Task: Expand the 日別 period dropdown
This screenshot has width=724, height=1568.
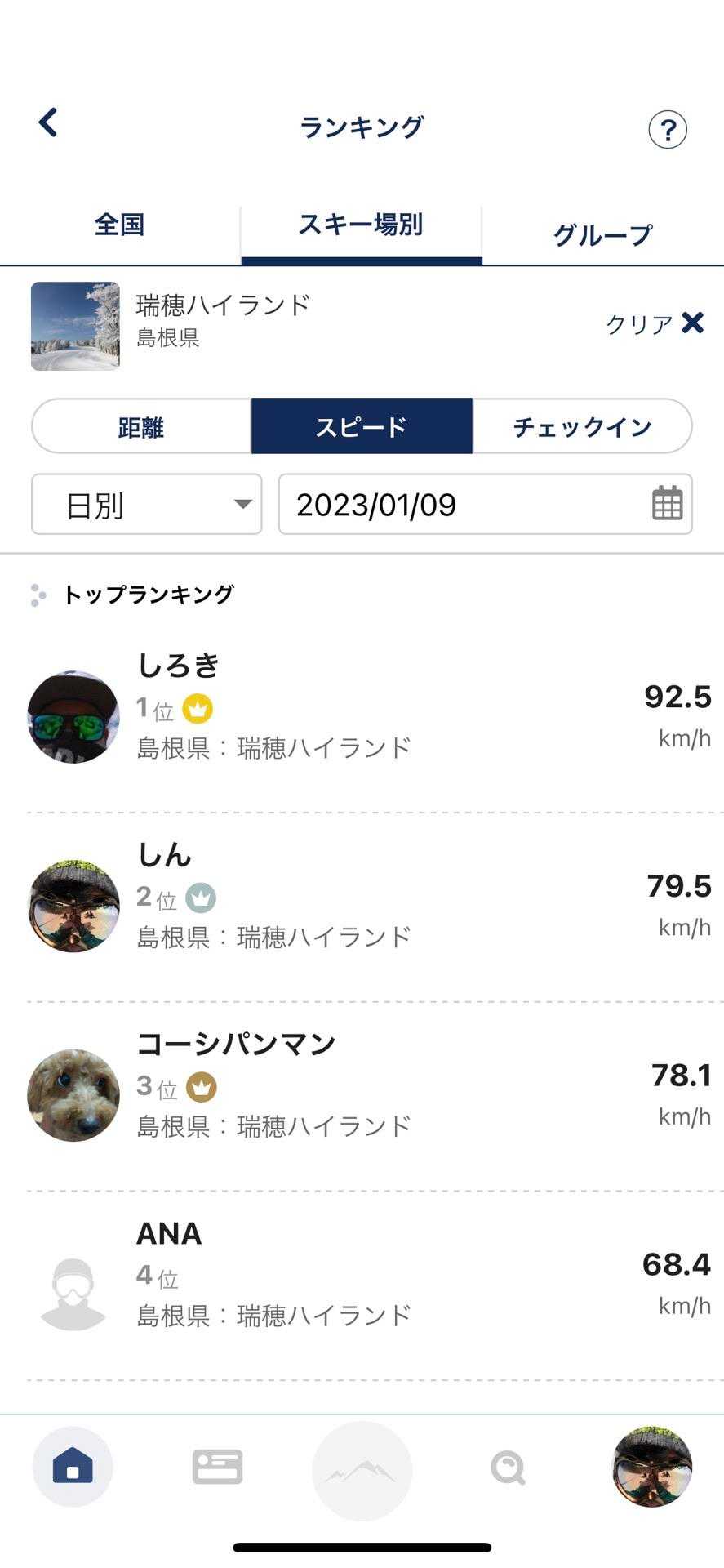Action: (x=147, y=505)
